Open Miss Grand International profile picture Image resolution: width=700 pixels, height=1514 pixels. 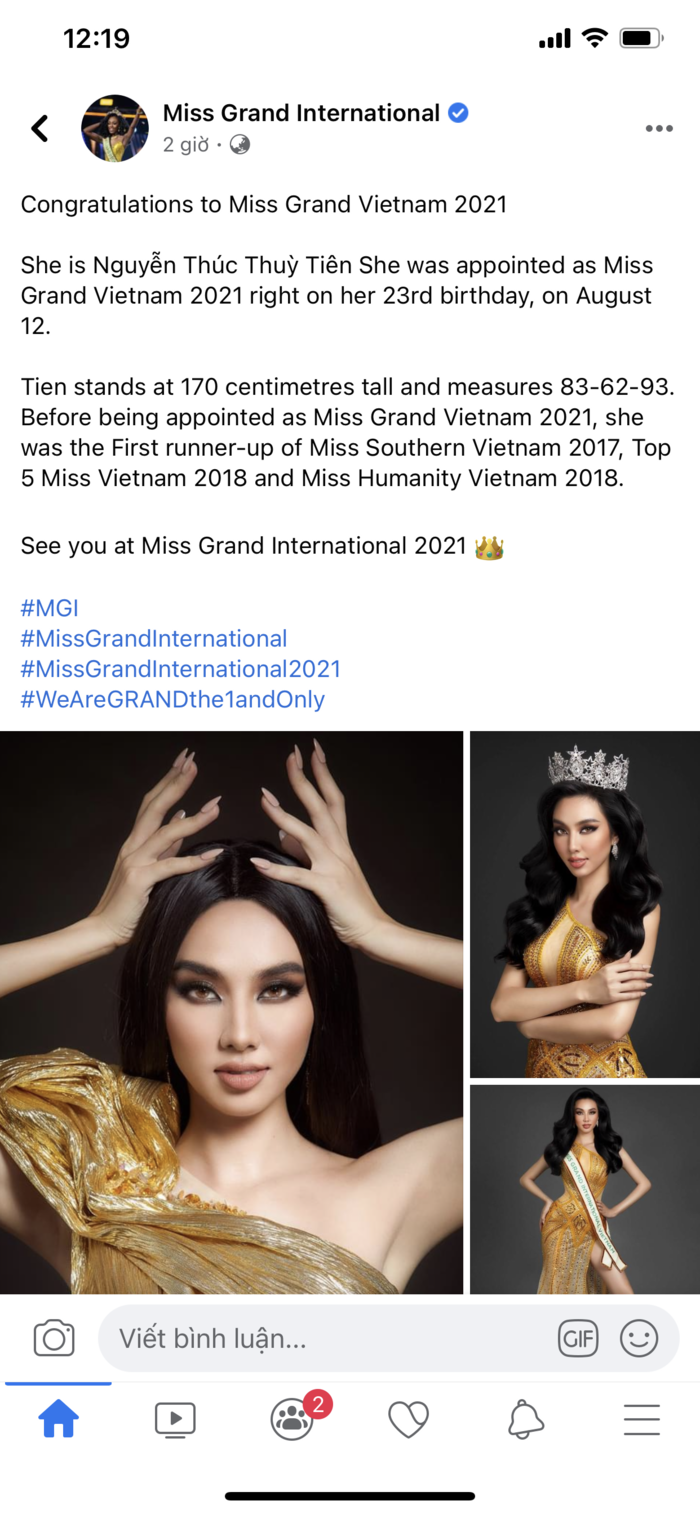click(x=115, y=128)
